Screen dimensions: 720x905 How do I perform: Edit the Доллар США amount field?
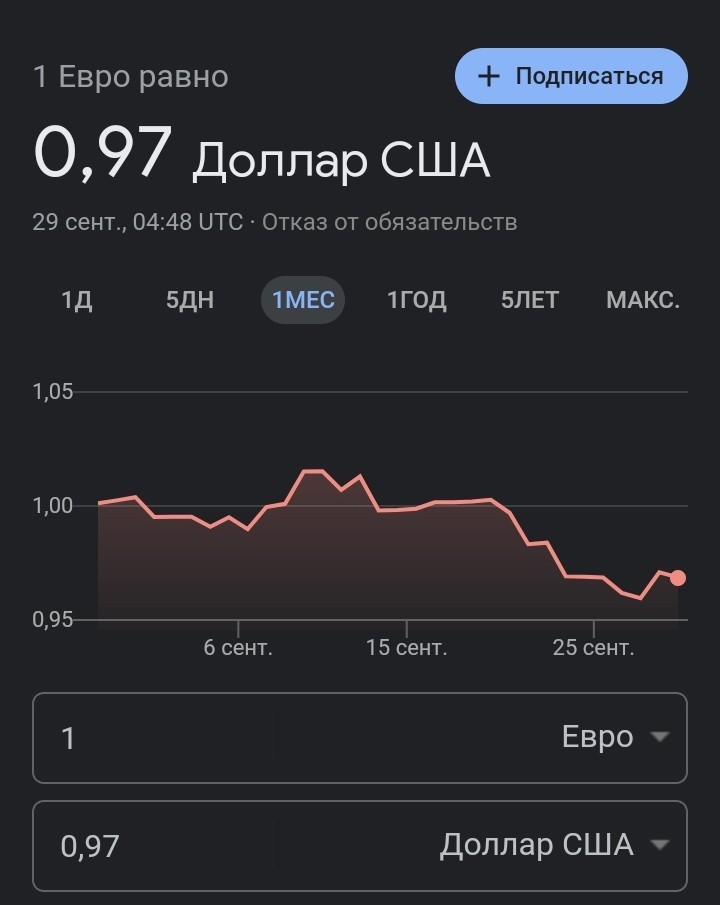pyautogui.click(x=153, y=846)
